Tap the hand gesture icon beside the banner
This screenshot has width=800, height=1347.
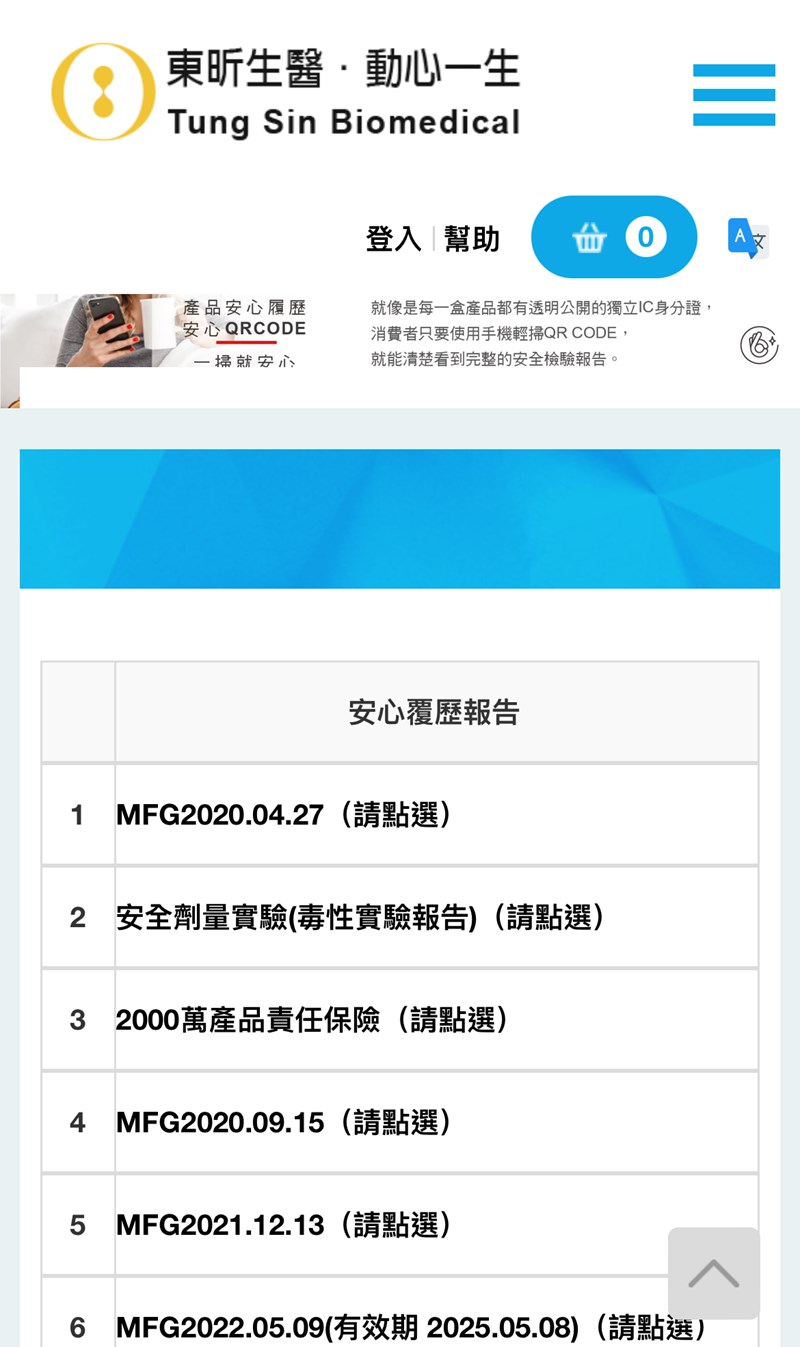click(x=759, y=345)
